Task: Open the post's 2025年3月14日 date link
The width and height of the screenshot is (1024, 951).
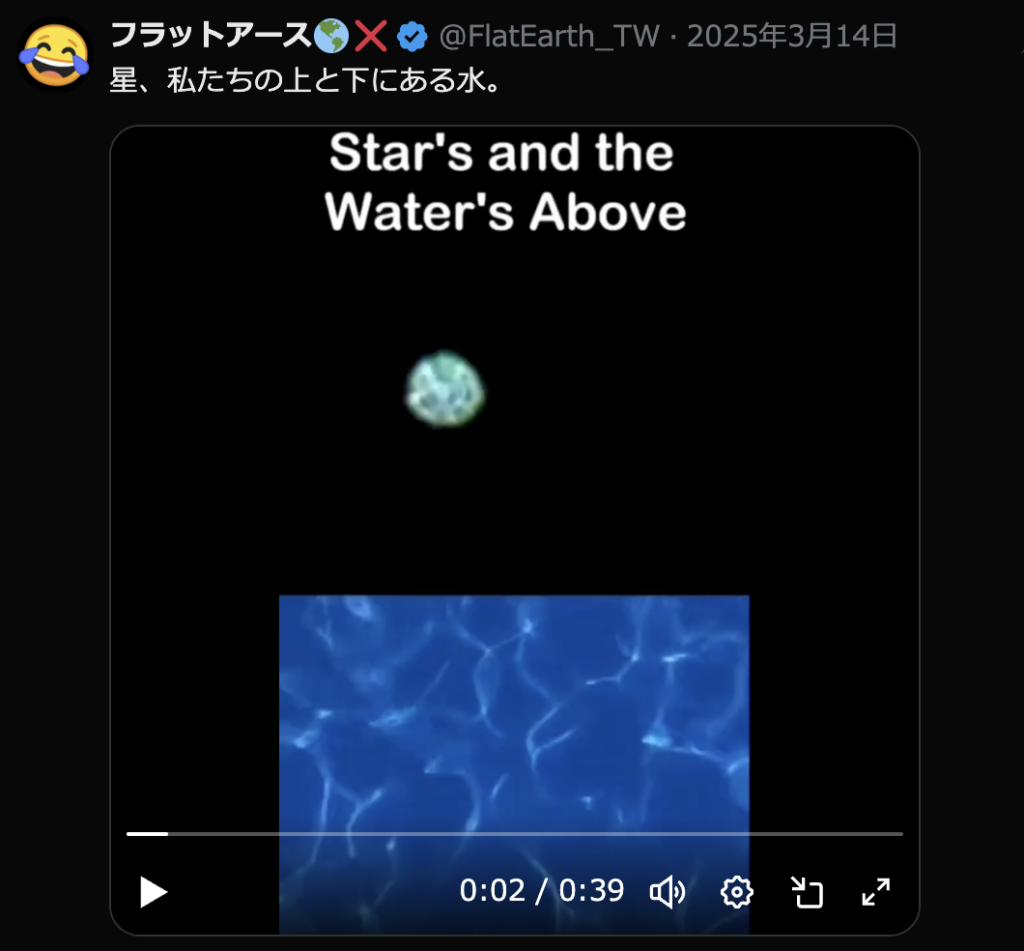Action: 792,37
